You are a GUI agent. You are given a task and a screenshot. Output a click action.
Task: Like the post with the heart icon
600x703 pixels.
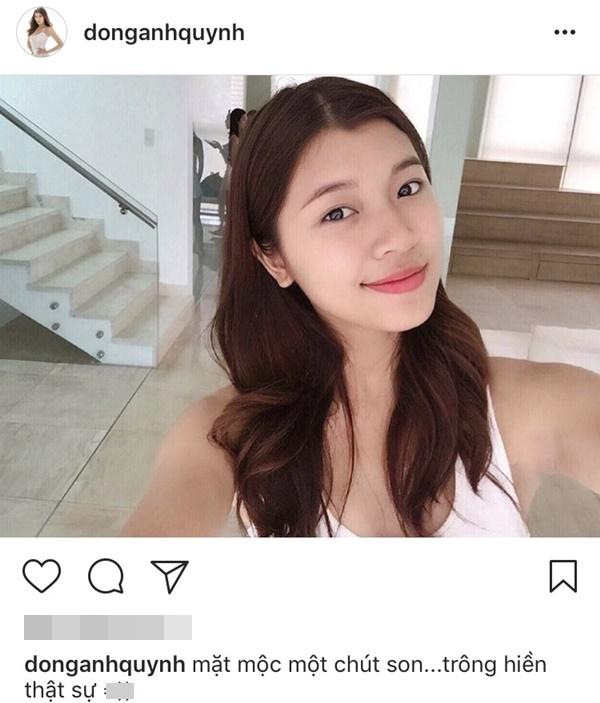click(x=41, y=575)
